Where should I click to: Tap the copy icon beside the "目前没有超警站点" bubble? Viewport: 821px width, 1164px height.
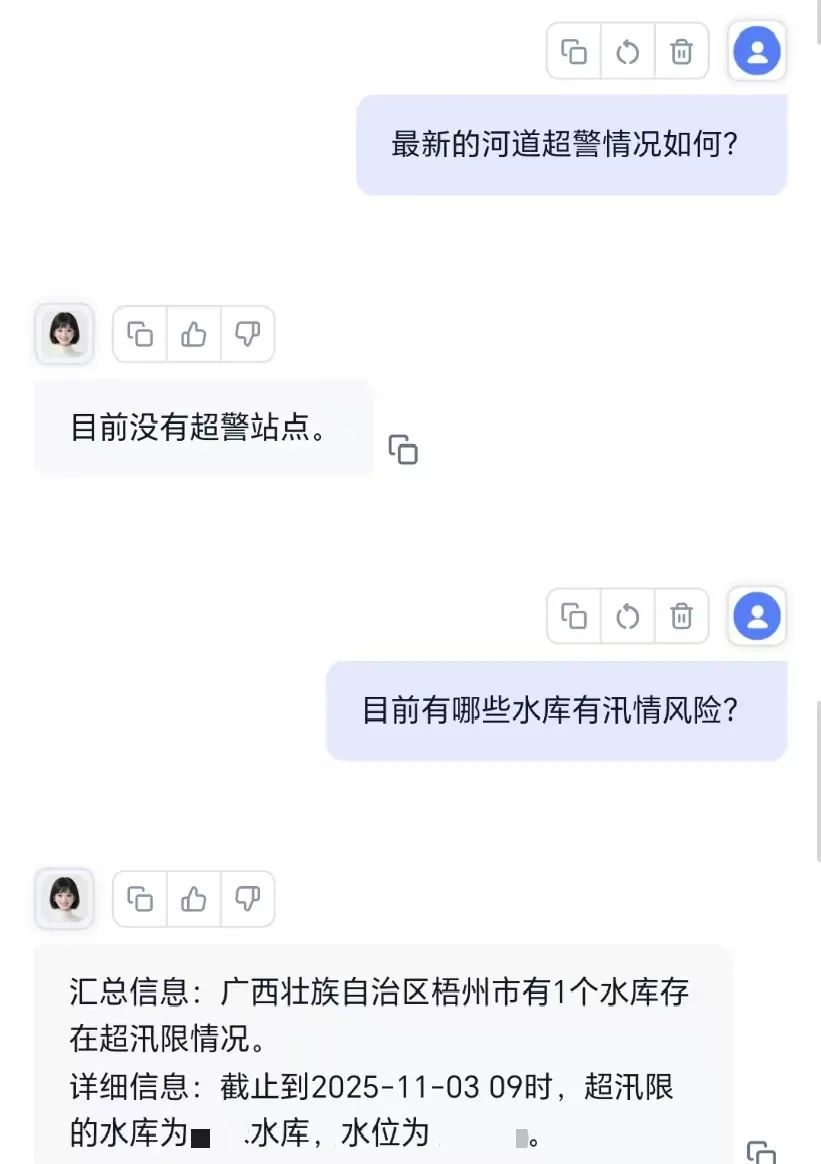tap(403, 451)
